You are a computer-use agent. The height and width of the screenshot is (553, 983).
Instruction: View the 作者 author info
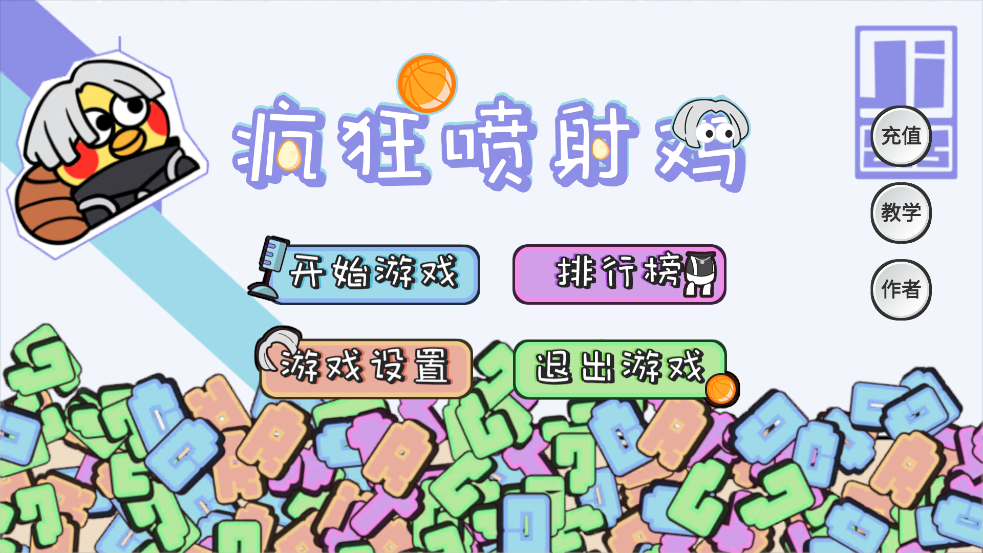(901, 290)
